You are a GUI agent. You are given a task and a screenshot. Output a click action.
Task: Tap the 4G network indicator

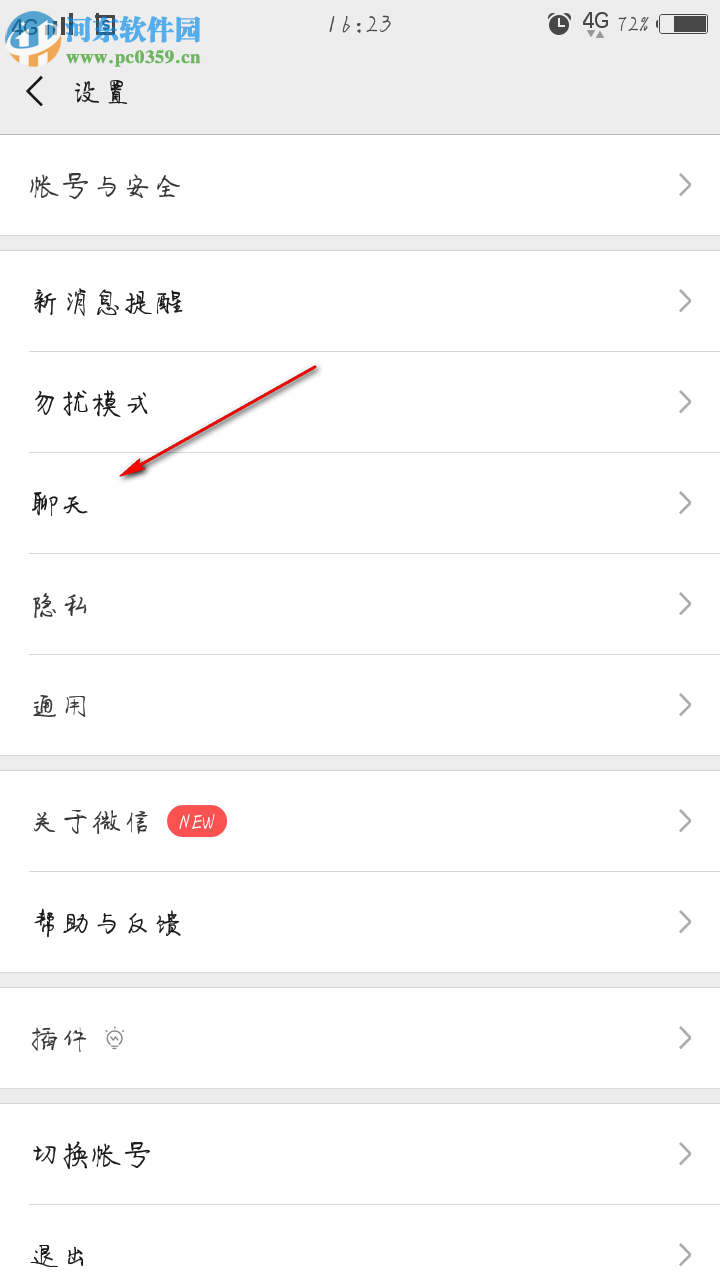click(x=595, y=22)
